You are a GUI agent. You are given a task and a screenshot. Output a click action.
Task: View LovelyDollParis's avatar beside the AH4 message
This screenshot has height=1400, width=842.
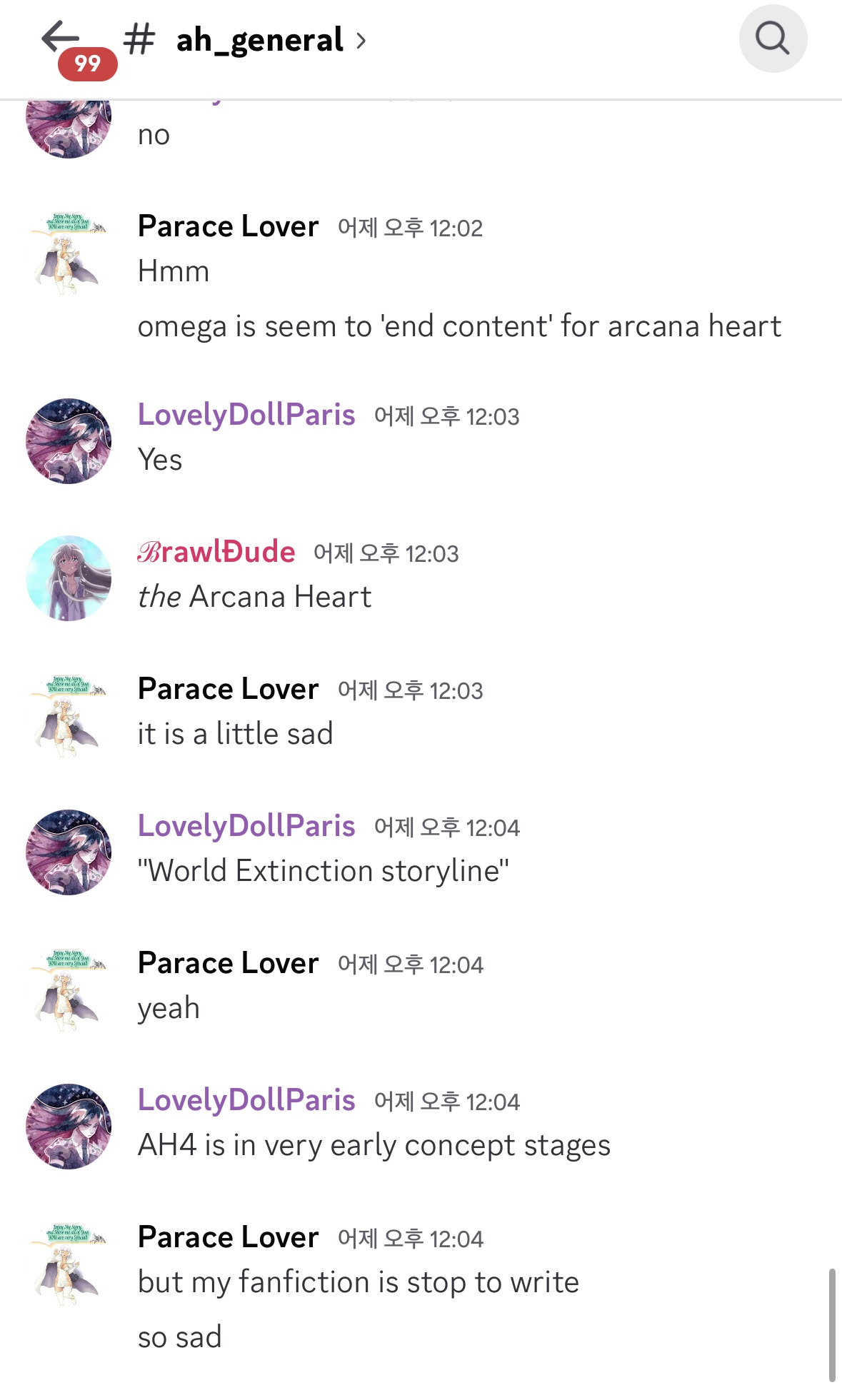pos(69,1126)
